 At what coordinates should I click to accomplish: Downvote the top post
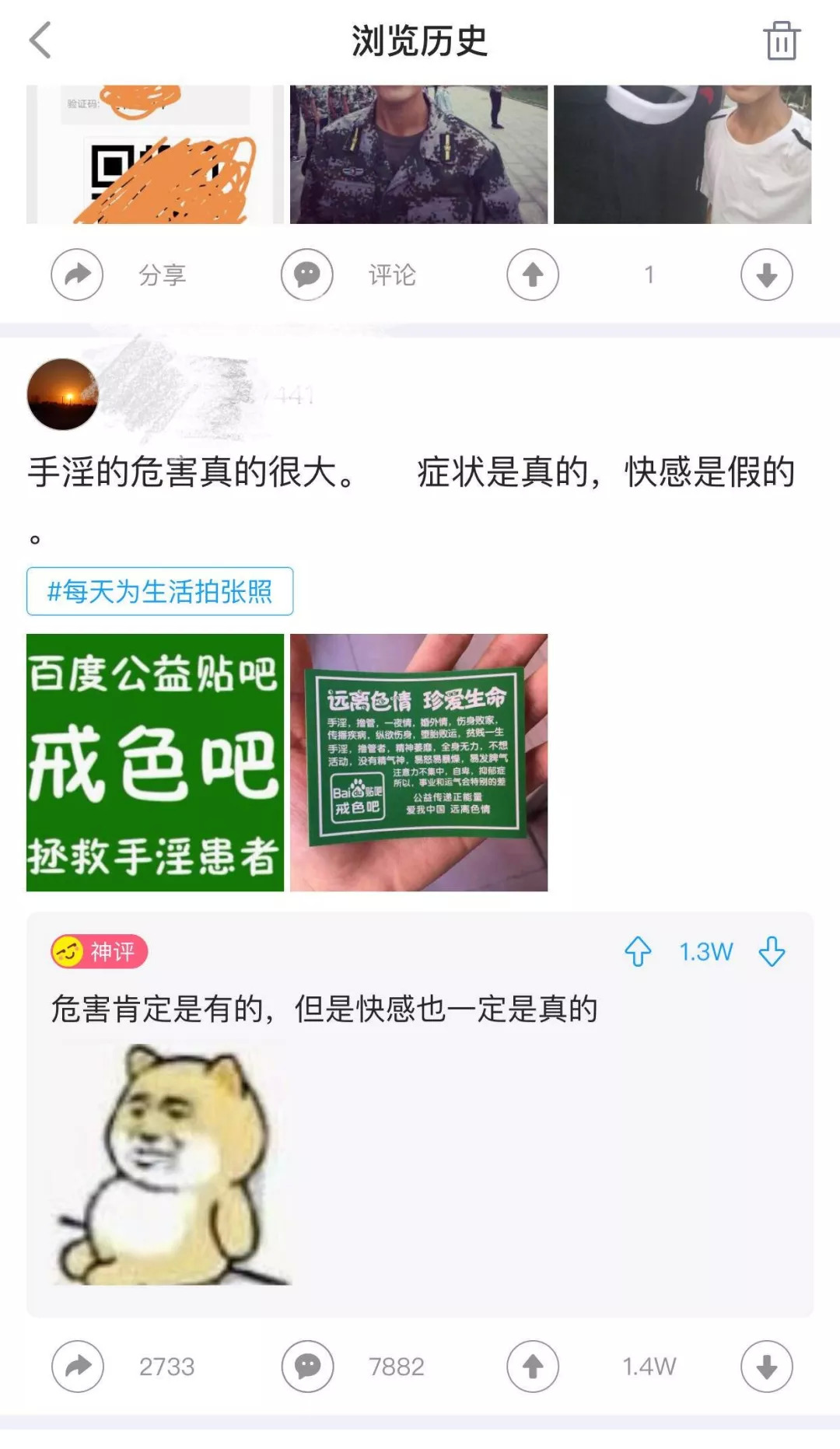click(x=766, y=275)
